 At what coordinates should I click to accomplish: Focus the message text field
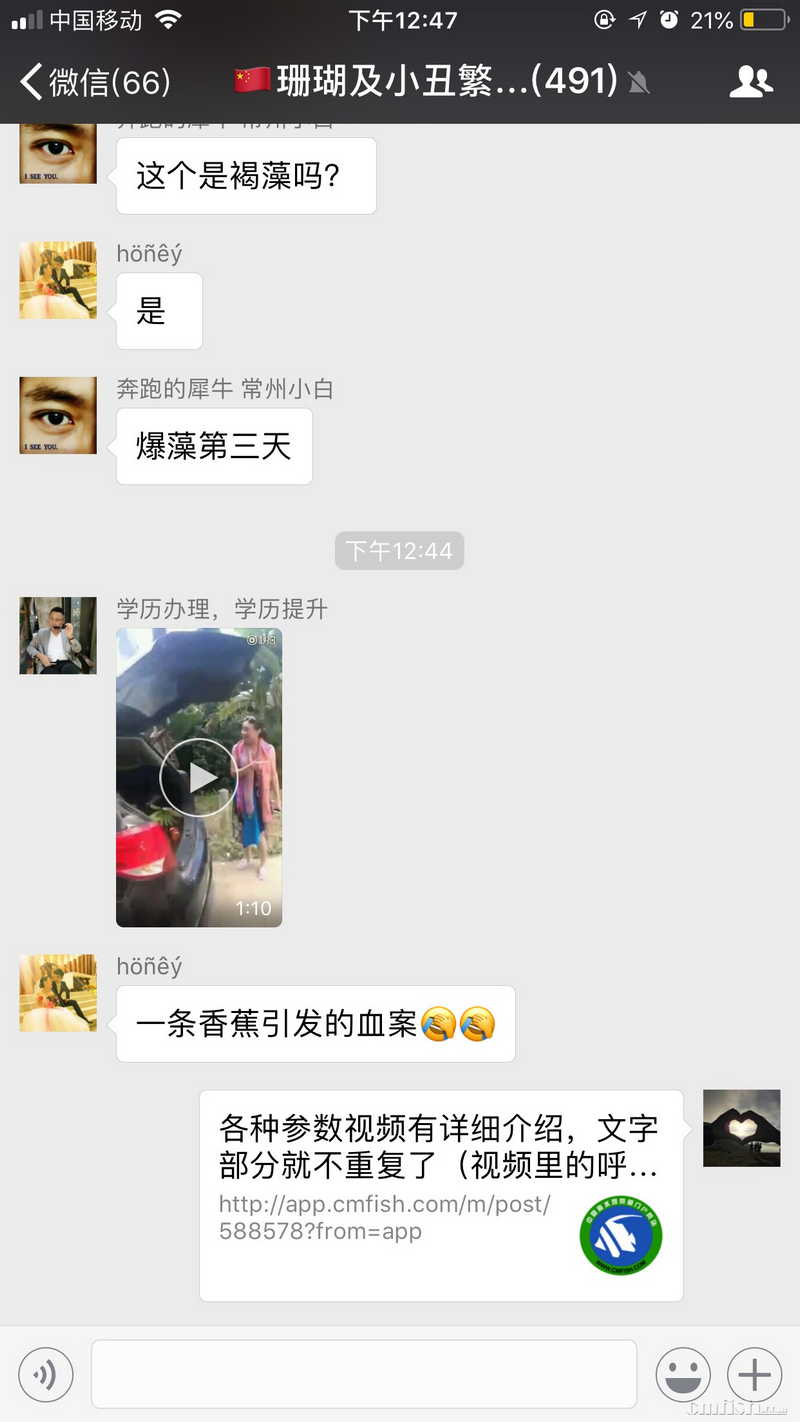[x=364, y=1374]
